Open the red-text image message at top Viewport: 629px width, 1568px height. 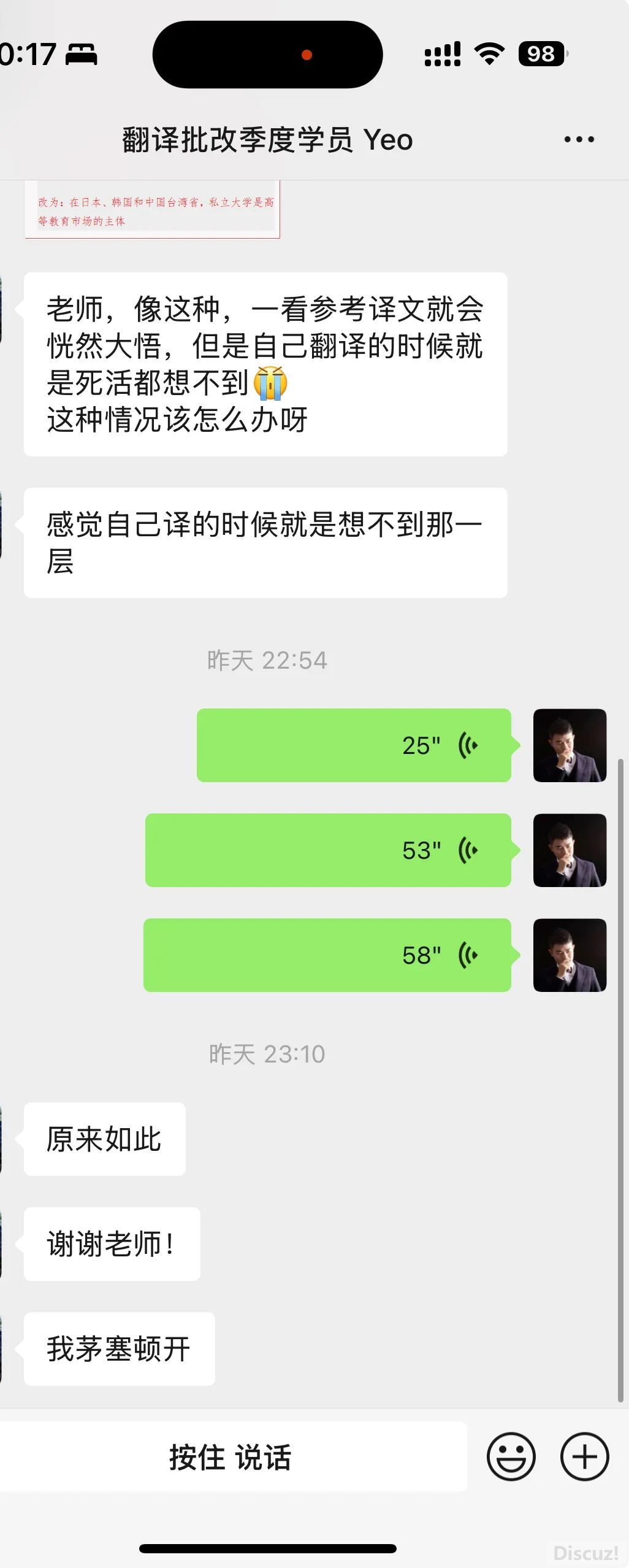pyautogui.click(x=152, y=210)
